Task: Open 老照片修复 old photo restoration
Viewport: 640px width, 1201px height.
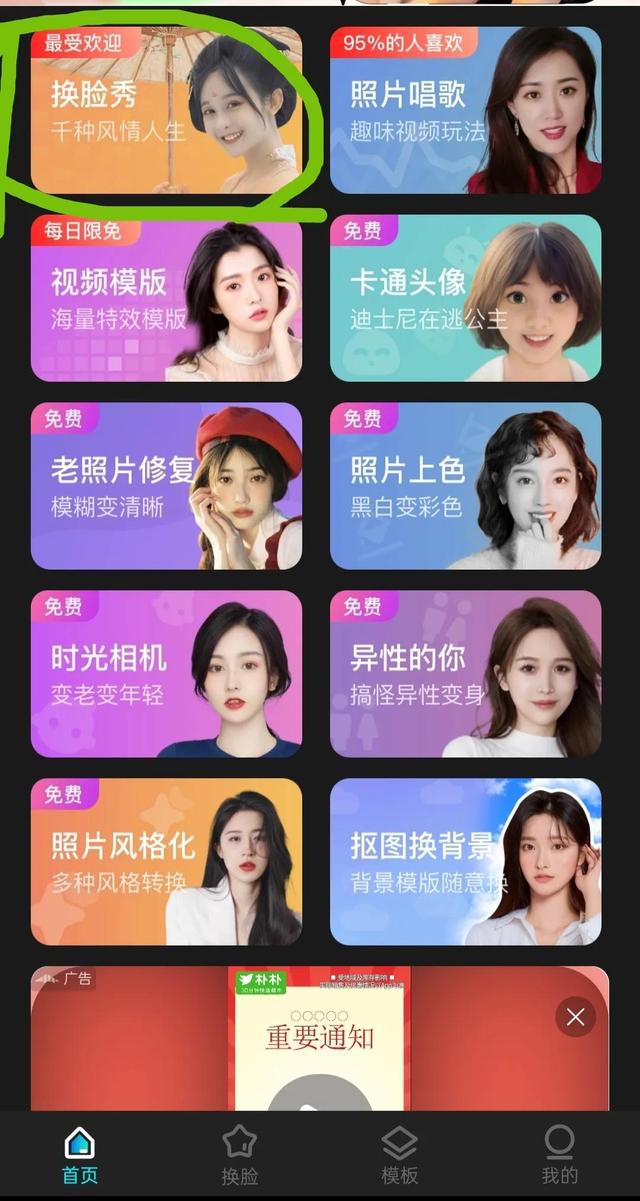Action: pyautogui.click(x=166, y=486)
